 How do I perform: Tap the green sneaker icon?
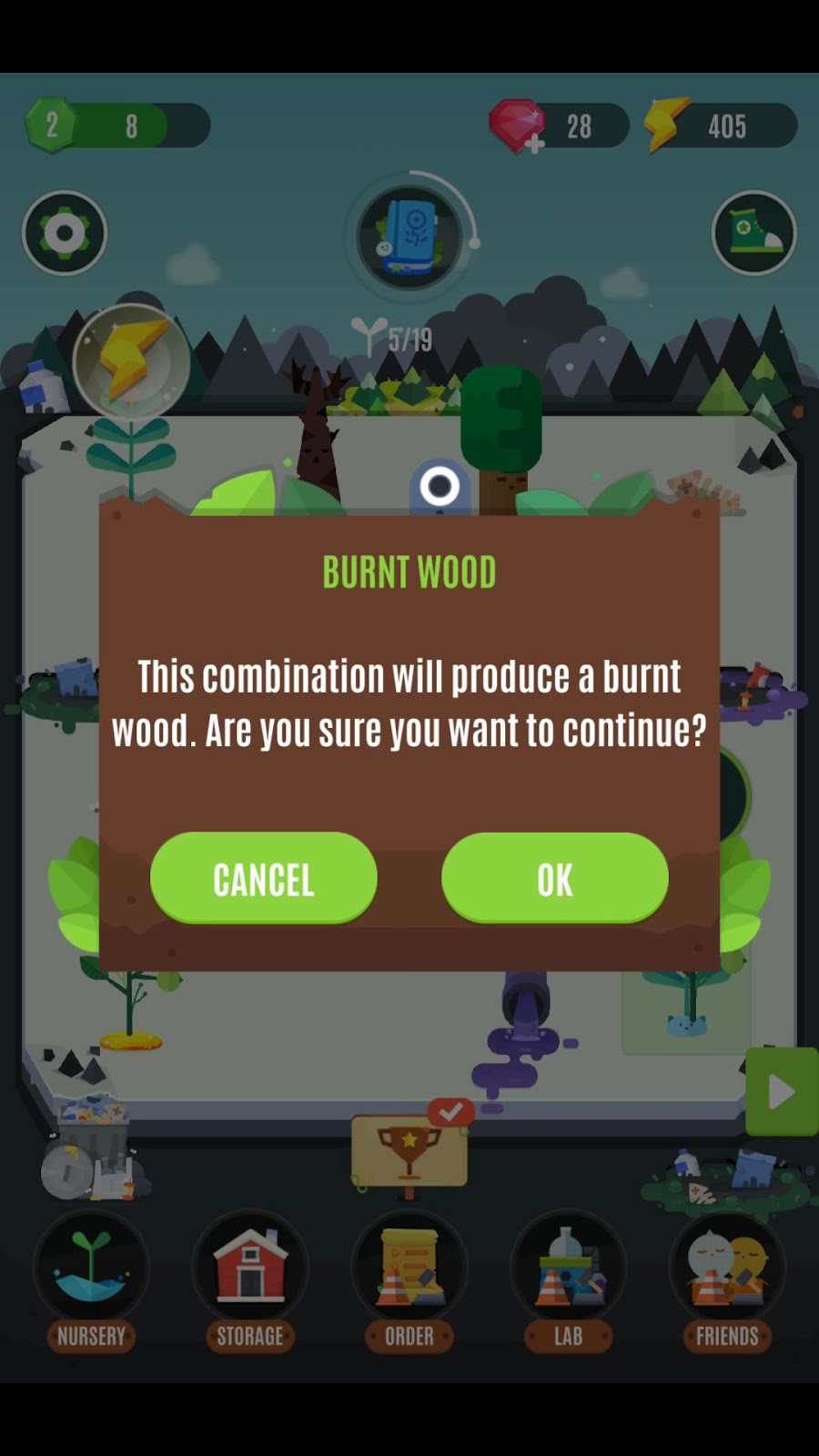pyautogui.click(x=753, y=234)
